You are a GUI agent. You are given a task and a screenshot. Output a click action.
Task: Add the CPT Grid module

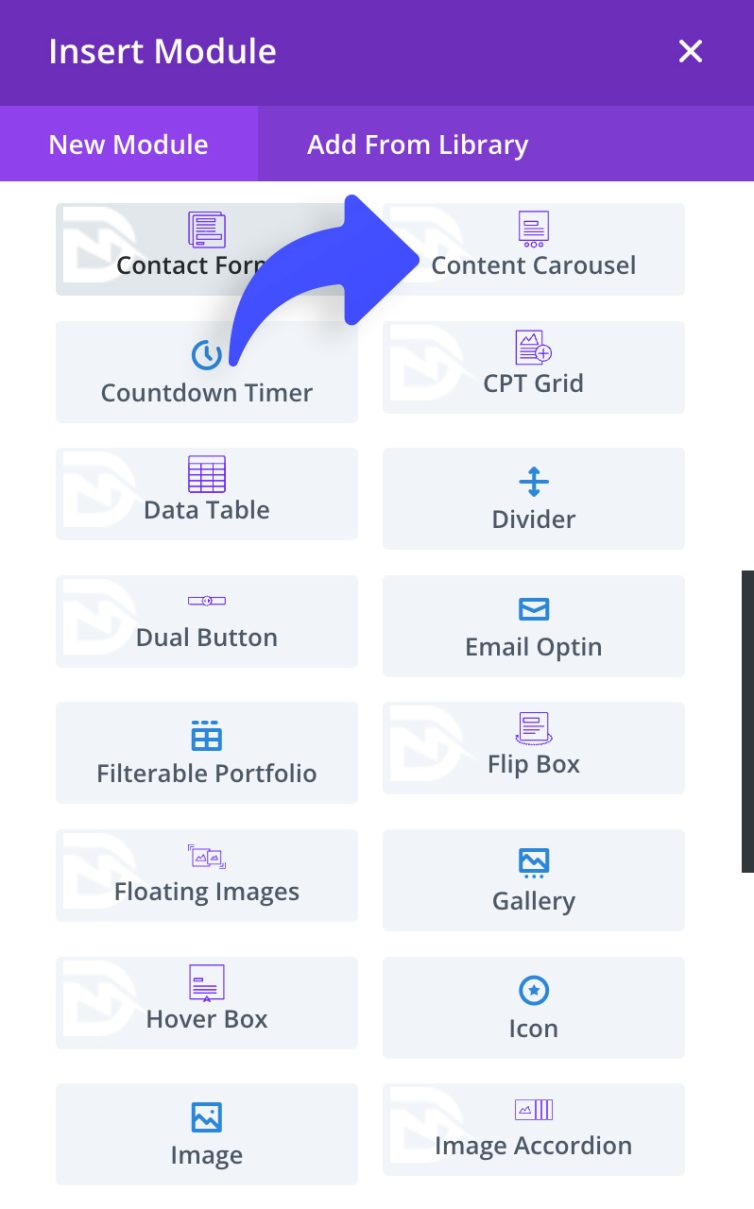click(533, 367)
